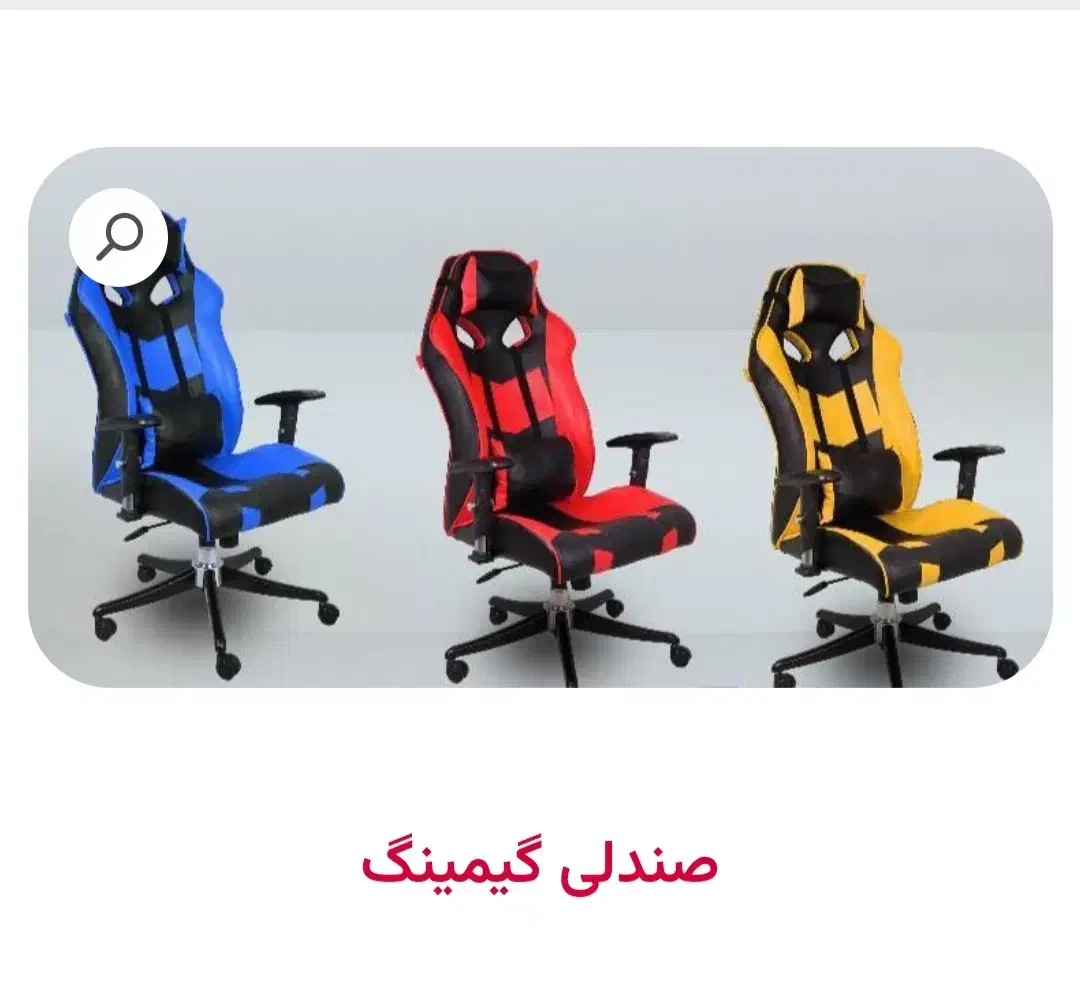Open the gaming chairs product image
1080x997 pixels.
540,417
